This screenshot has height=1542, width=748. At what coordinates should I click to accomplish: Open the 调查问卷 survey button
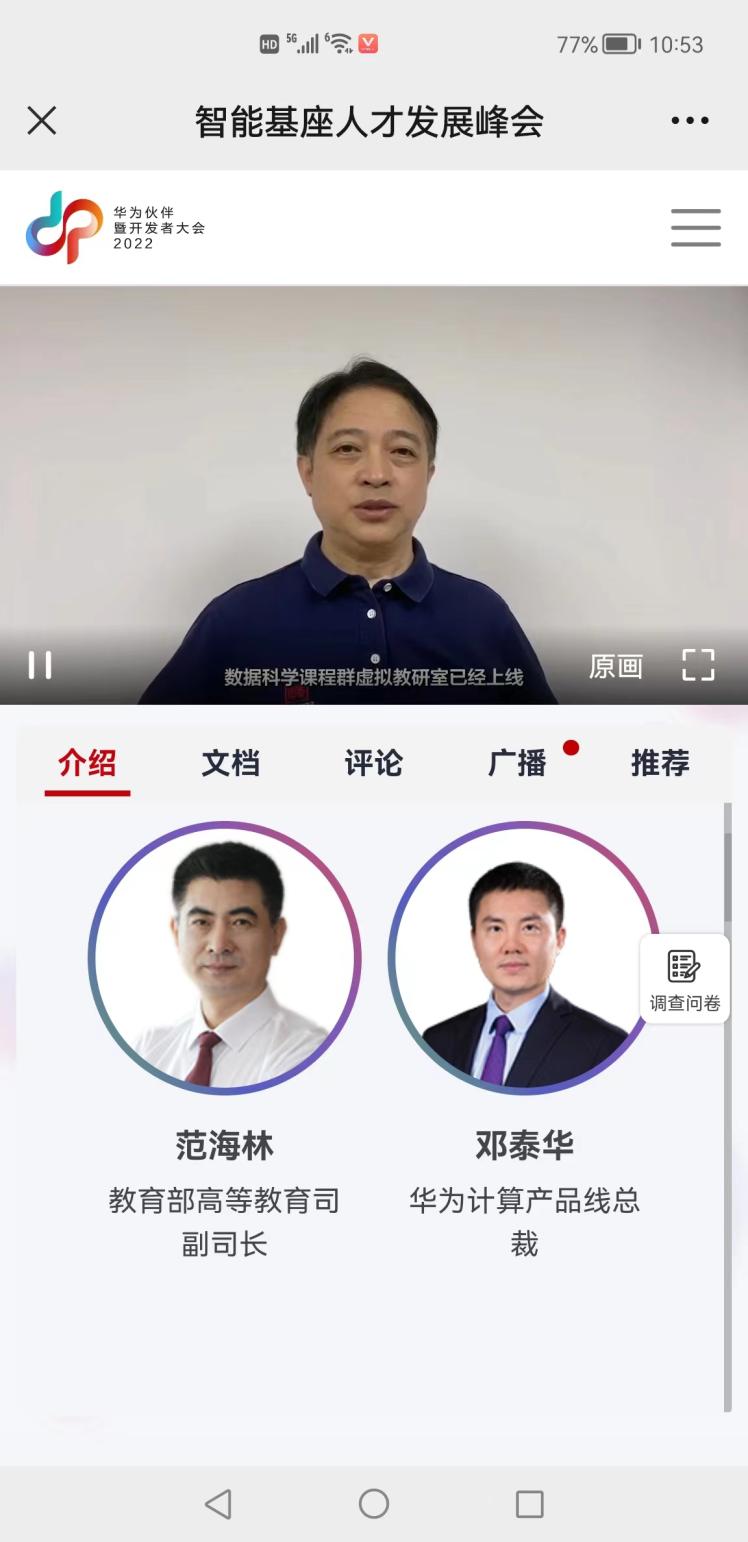click(685, 980)
